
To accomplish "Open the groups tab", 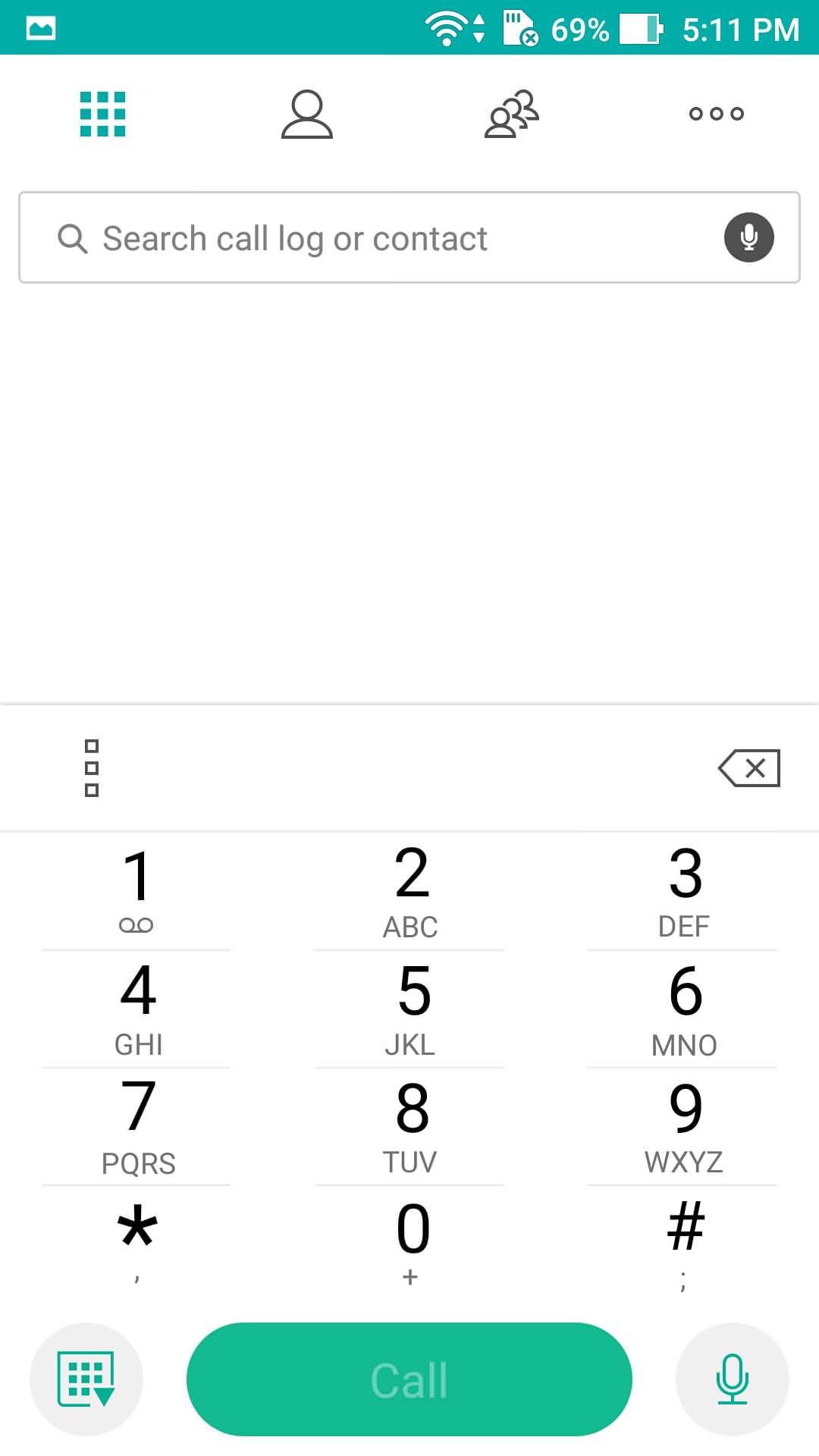I will 512,114.
